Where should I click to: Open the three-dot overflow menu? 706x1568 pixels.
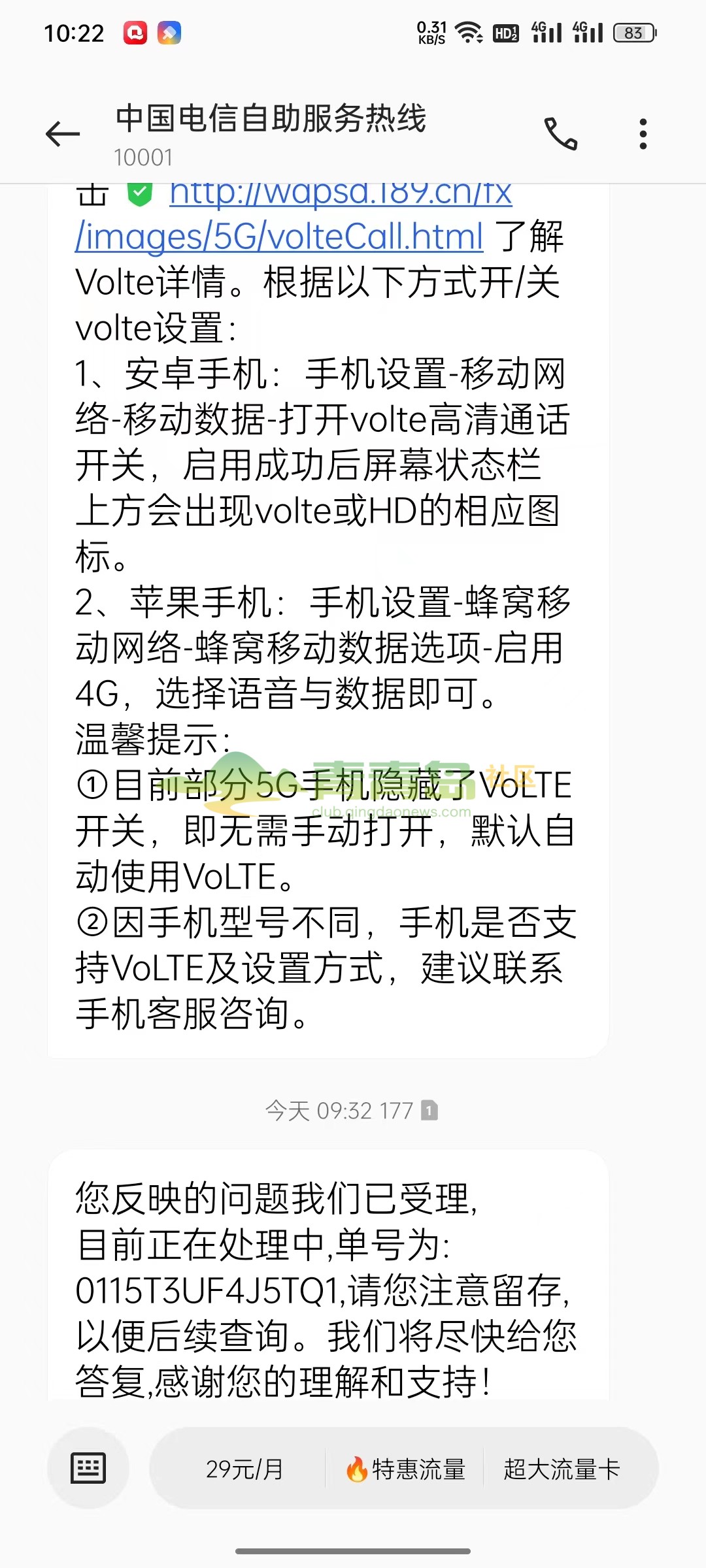coord(643,134)
